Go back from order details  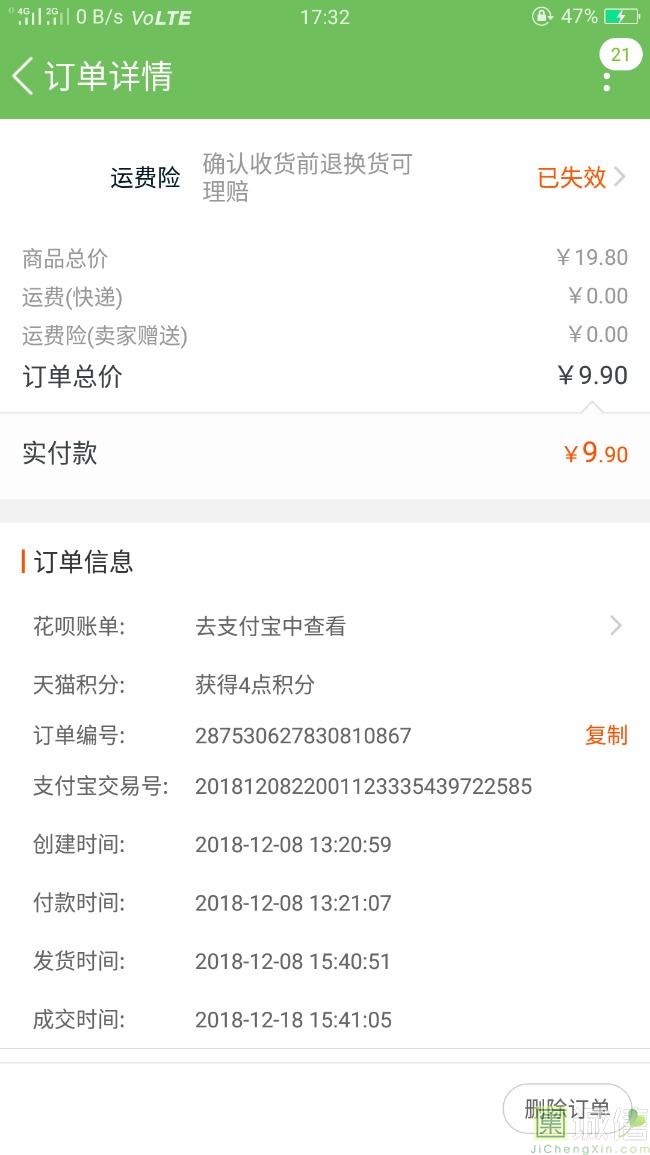click(x=24, y=76)
